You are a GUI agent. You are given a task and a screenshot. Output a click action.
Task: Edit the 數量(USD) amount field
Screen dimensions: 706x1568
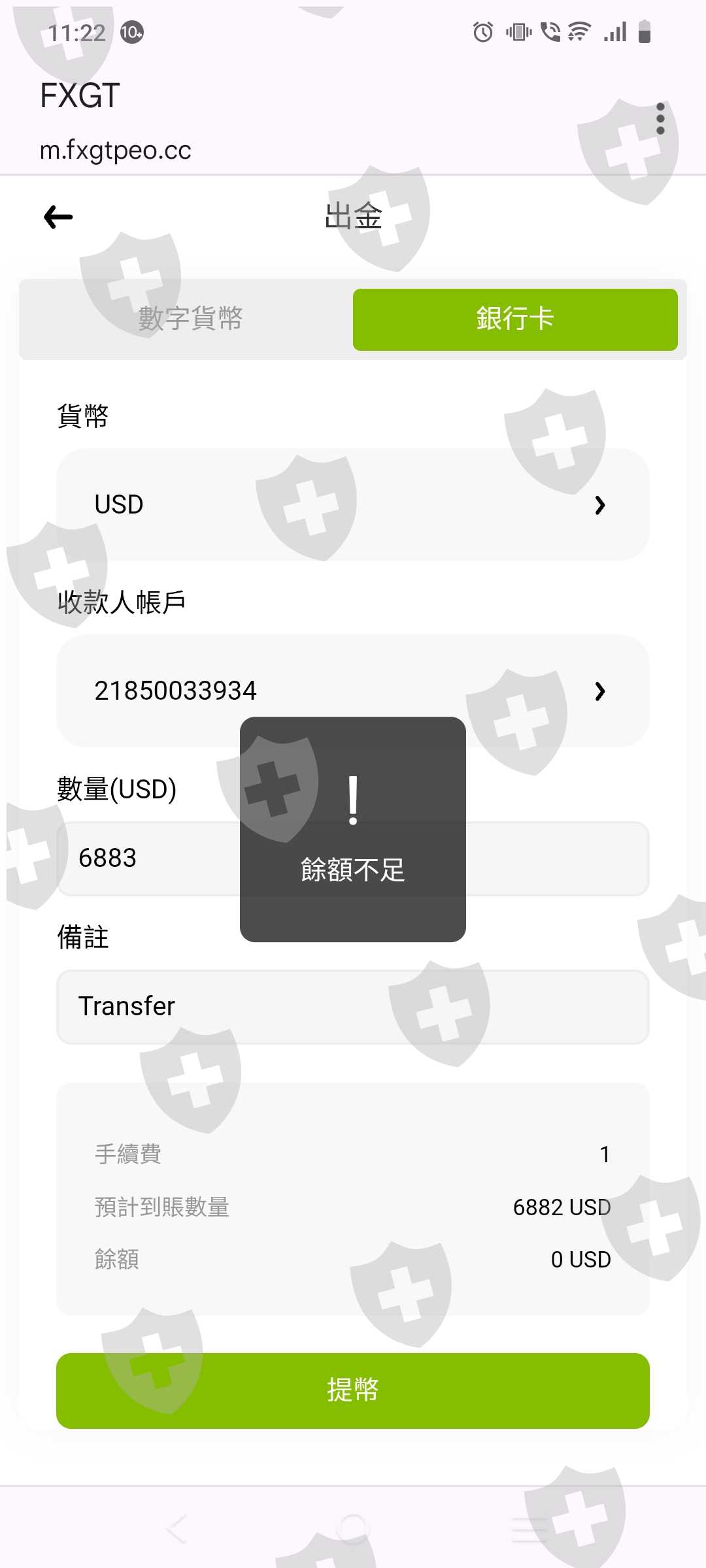click(353, 858)
